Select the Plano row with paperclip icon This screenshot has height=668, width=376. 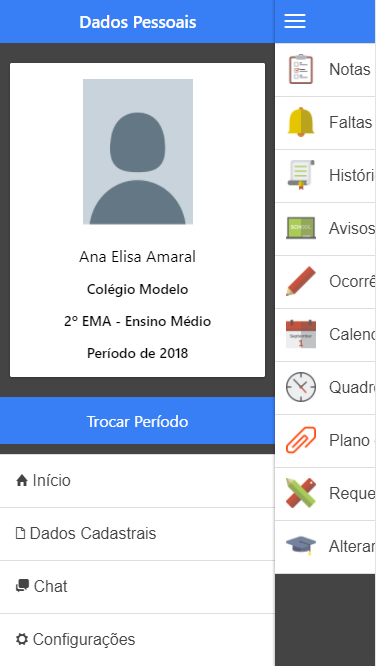pyautogui.click(x=325, y=441)
